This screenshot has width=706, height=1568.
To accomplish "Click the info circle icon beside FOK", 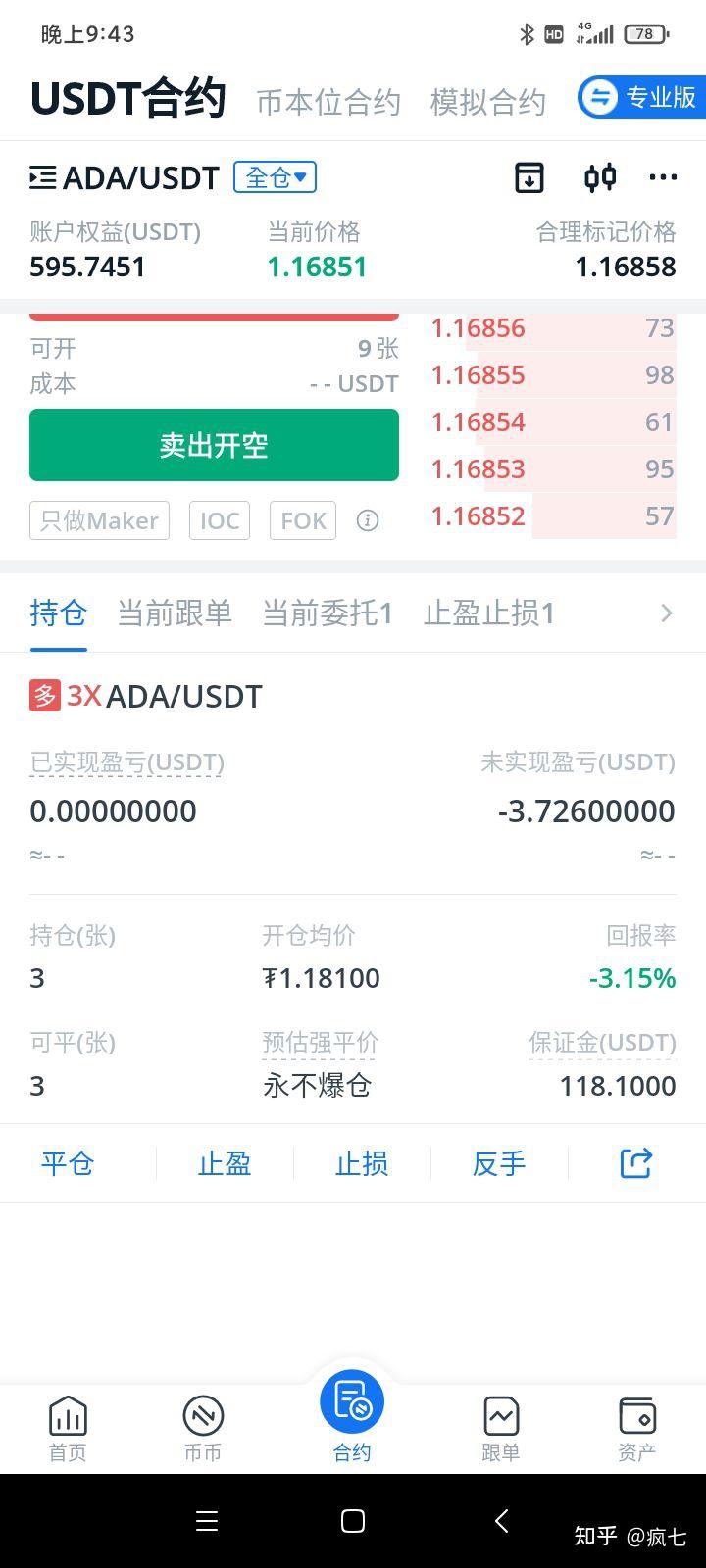I will [368, 520].
